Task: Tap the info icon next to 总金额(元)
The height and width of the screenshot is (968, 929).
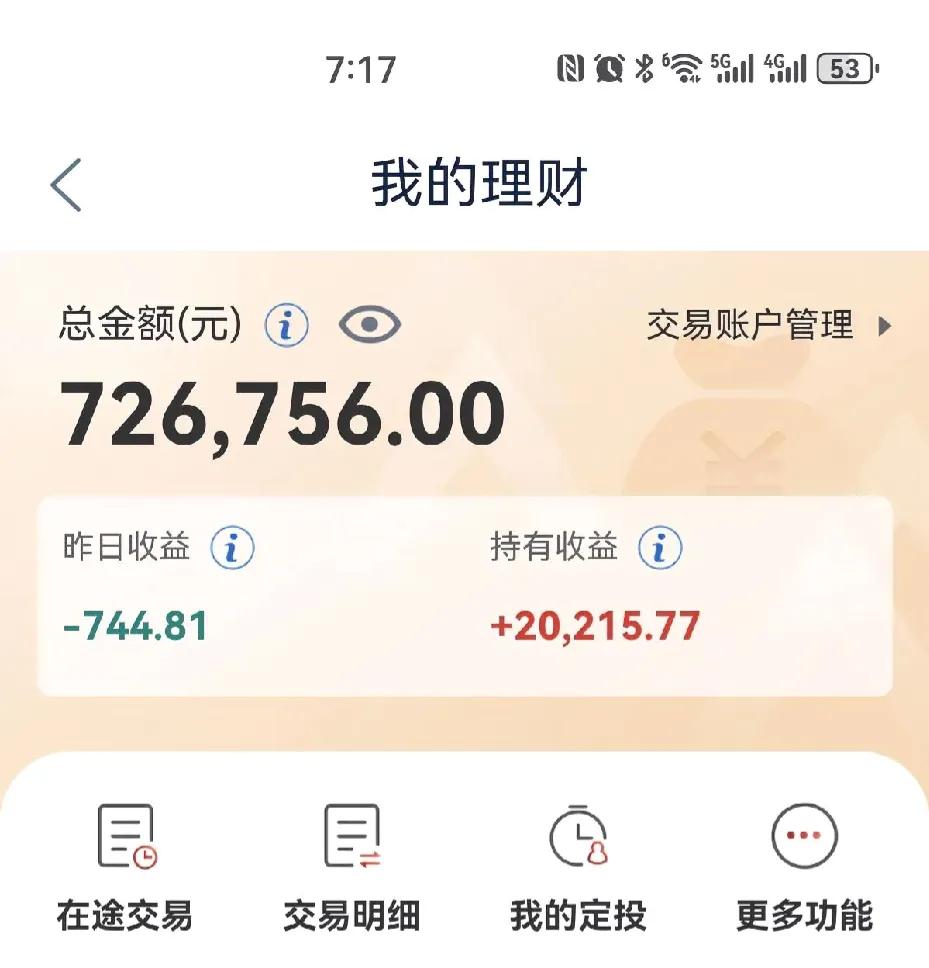Action: click(288, 323)
